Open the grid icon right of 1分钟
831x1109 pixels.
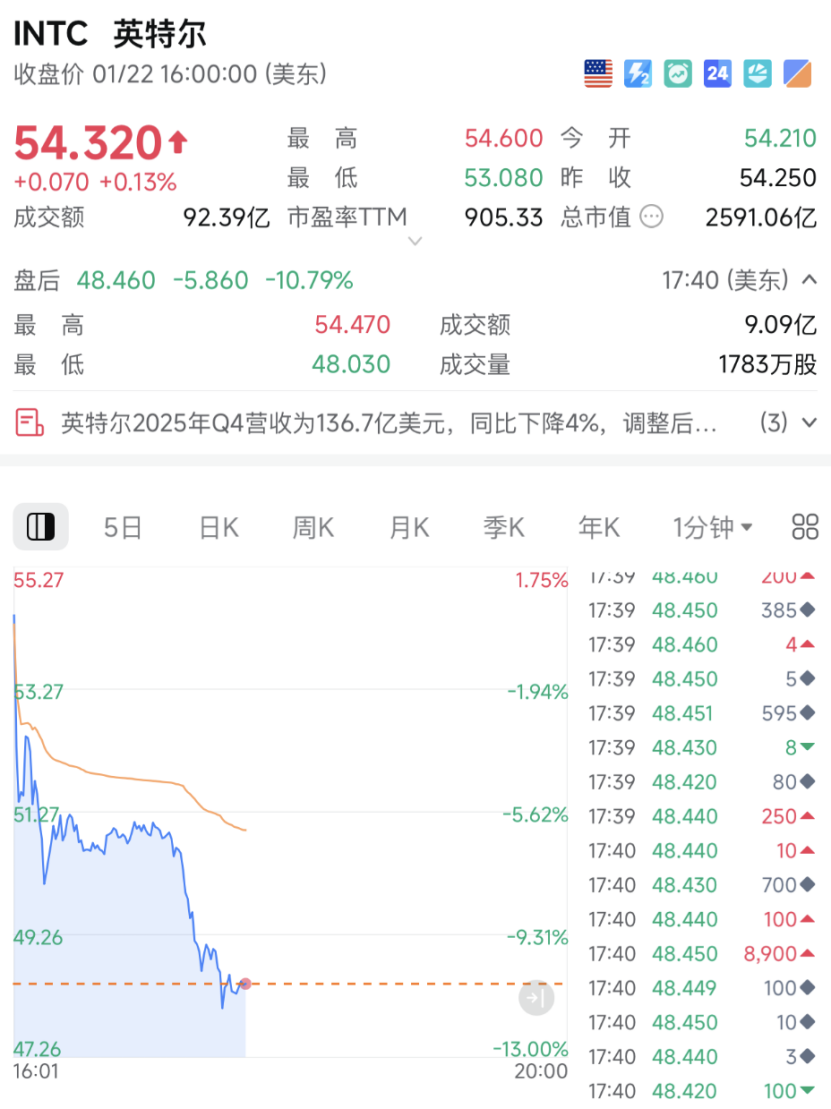click(805, 527)
